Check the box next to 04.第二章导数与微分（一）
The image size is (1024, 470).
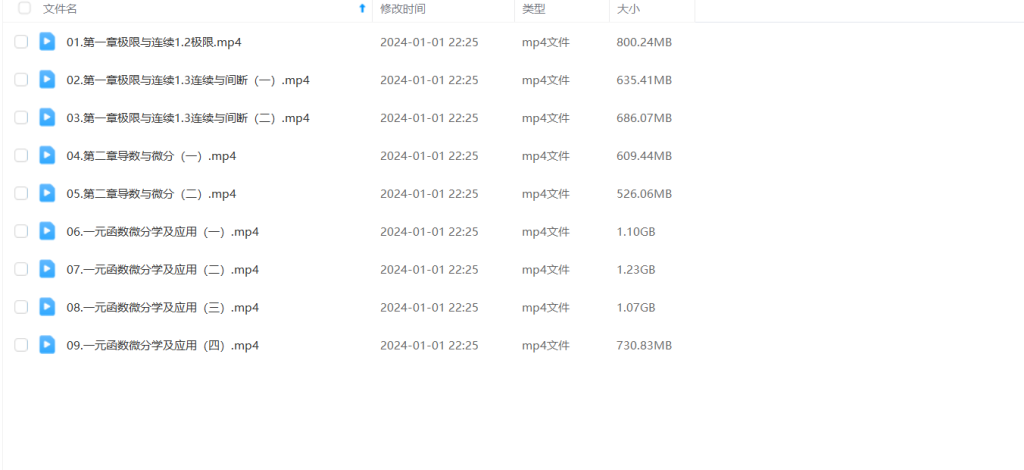click(21, 156)
